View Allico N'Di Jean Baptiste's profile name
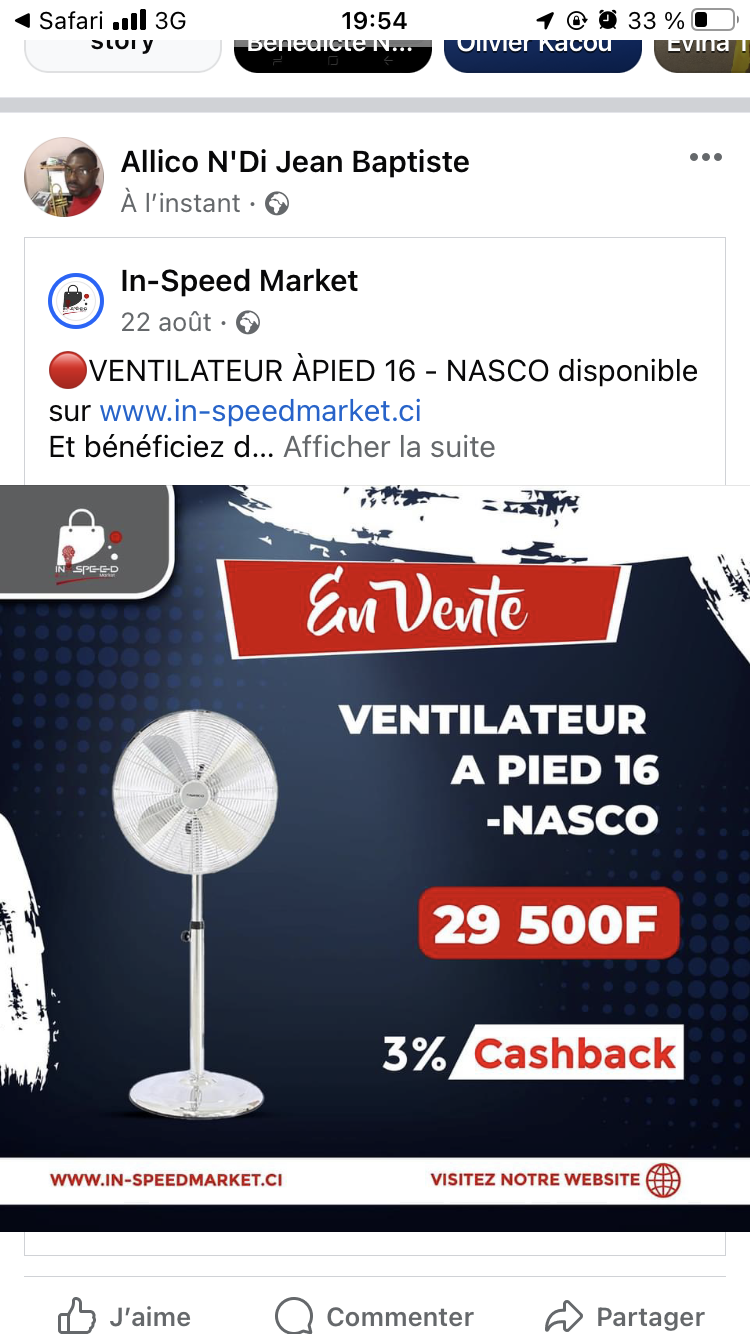This screenshot has width=750, height=1334. [x=295, y=162]
